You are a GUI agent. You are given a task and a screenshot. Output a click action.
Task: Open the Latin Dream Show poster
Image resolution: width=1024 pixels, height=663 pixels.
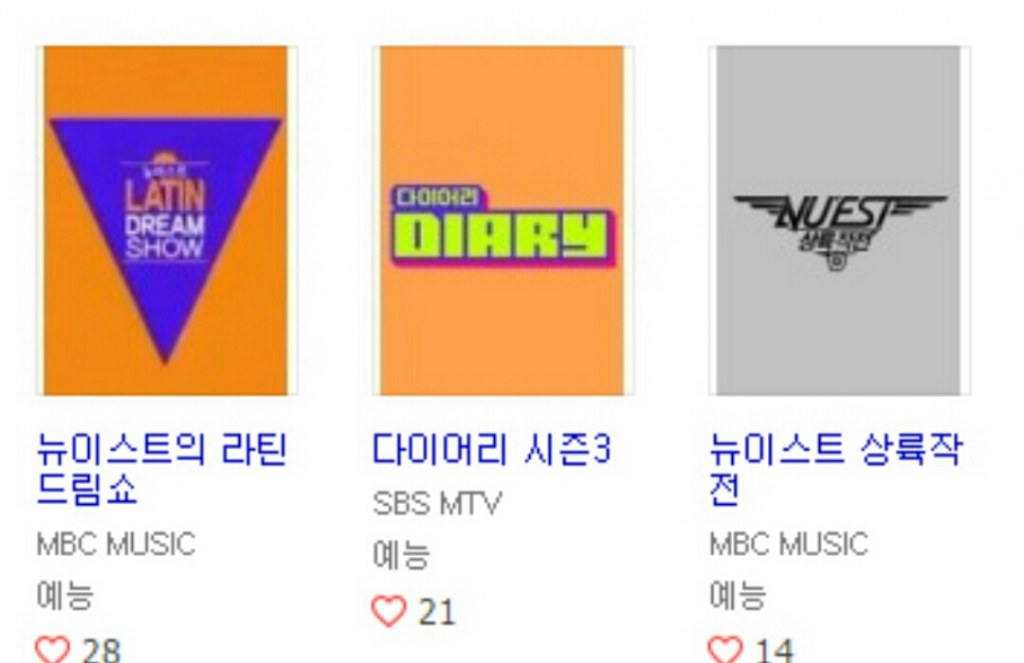165,221
